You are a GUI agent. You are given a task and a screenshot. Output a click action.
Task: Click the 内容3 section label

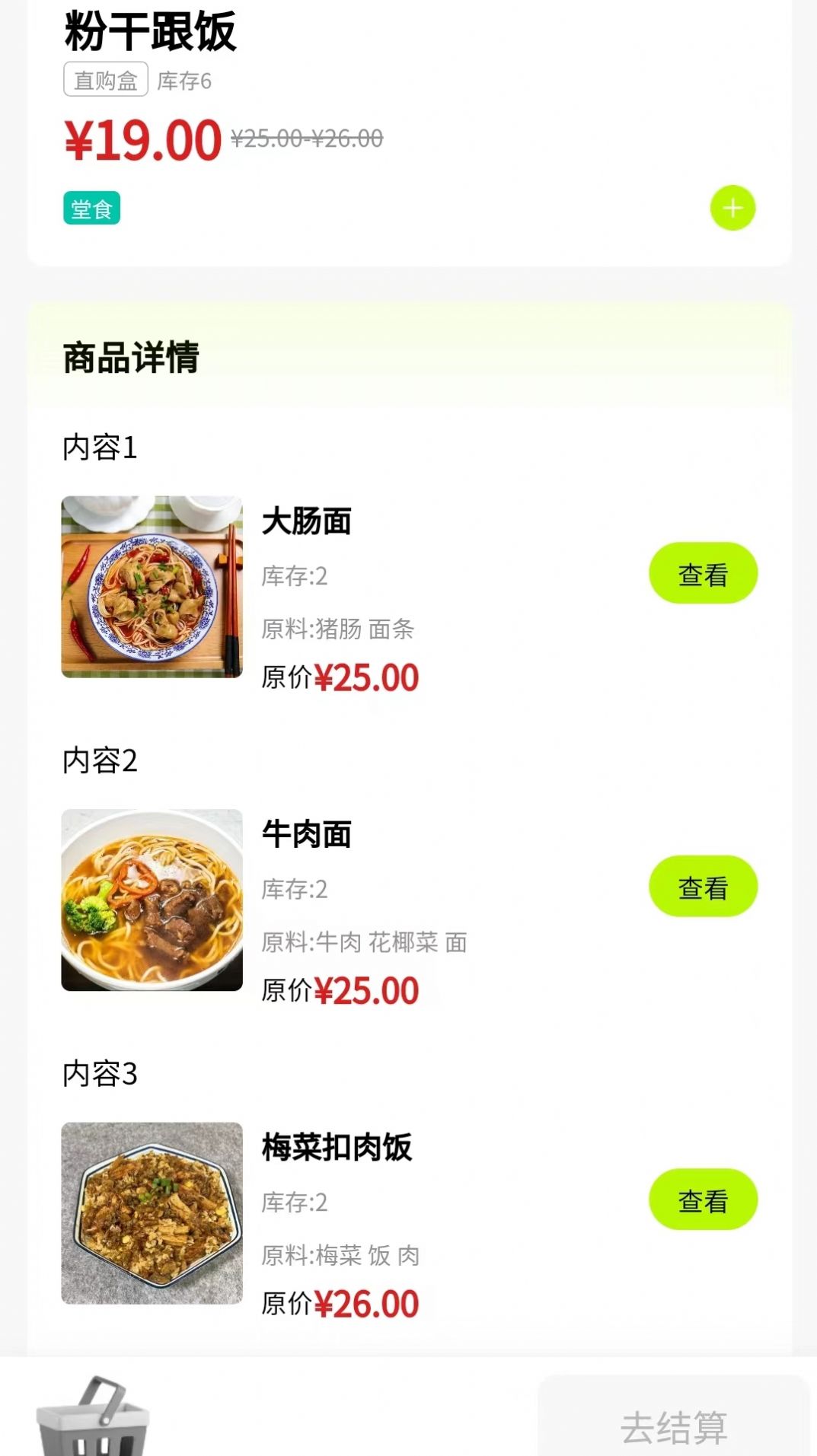99,1073
